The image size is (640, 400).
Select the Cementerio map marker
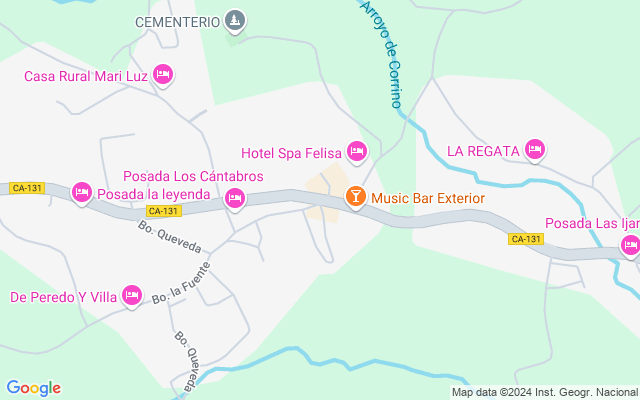[235, 21]
